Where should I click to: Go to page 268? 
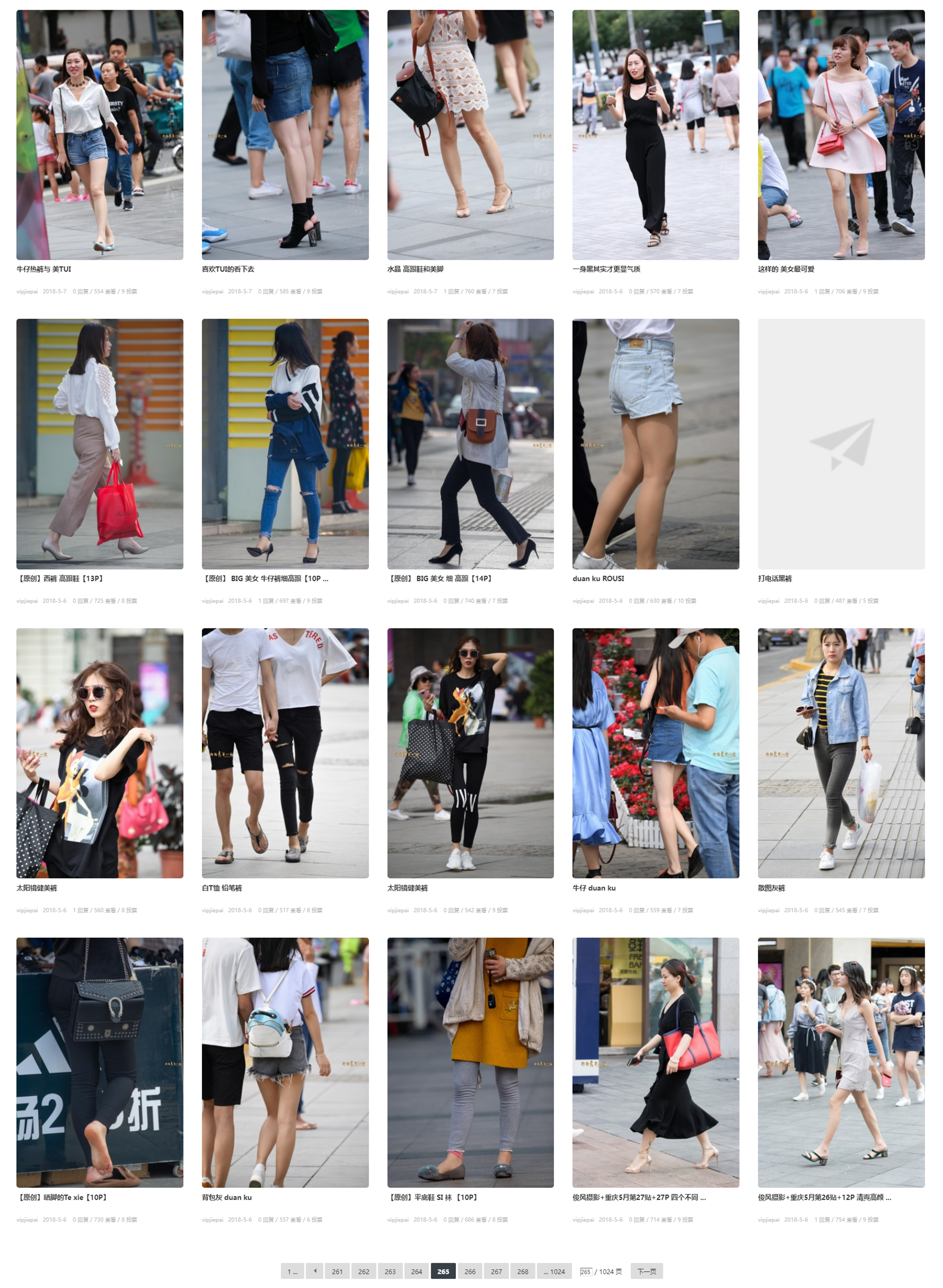522,1271
